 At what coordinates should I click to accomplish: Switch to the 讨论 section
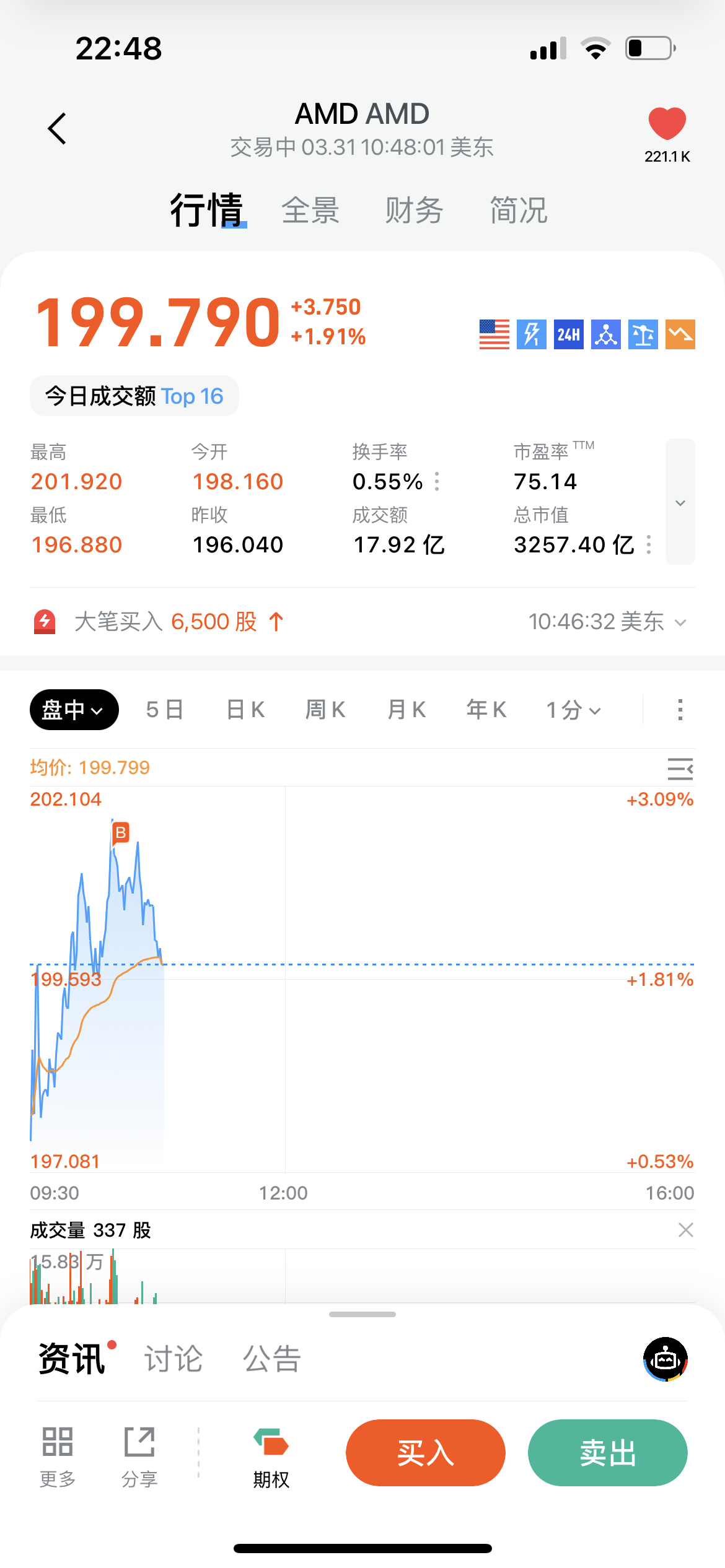click(x=174, y=1359)
